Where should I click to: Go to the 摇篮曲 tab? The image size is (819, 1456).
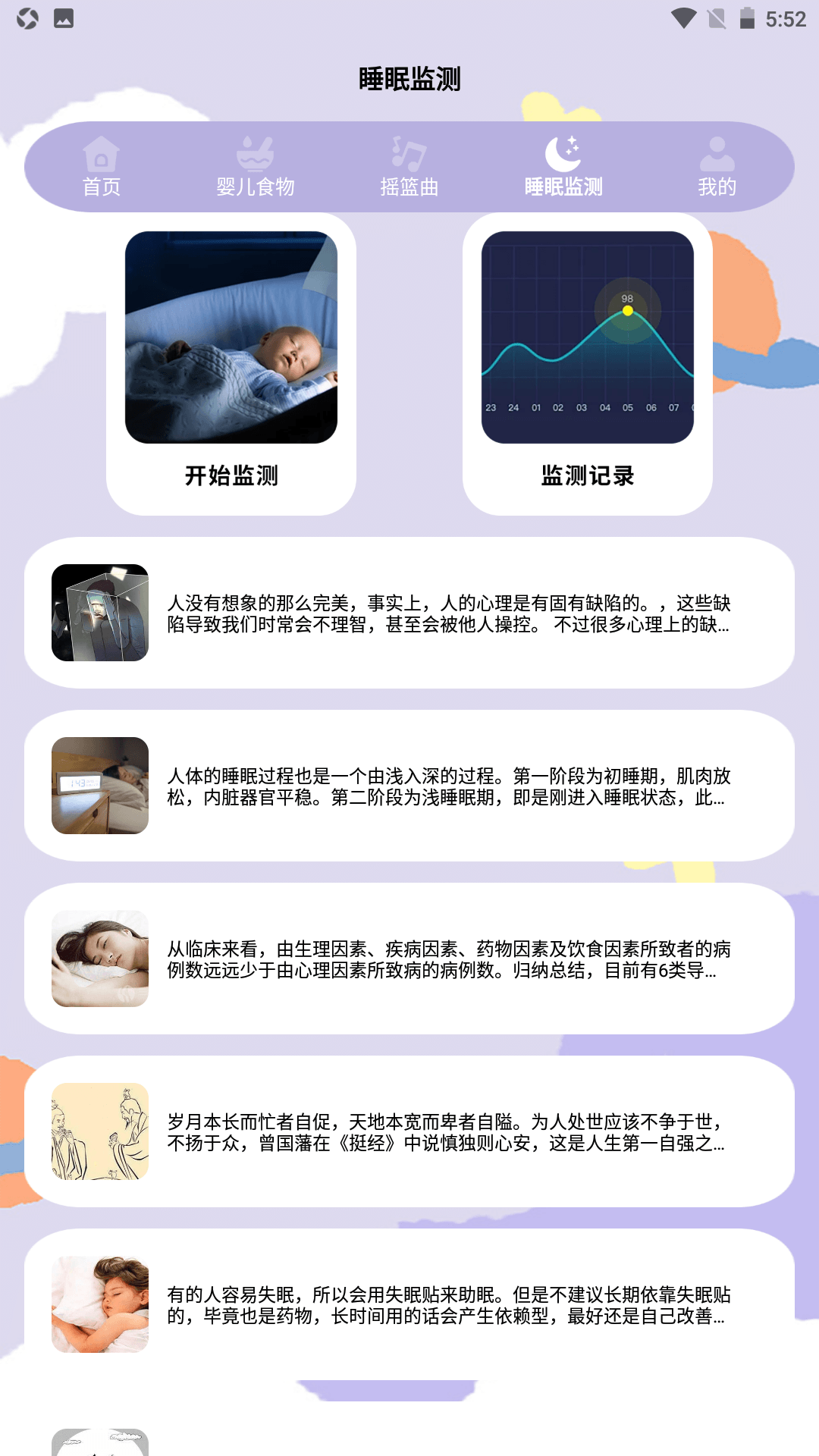pos(409,167)
